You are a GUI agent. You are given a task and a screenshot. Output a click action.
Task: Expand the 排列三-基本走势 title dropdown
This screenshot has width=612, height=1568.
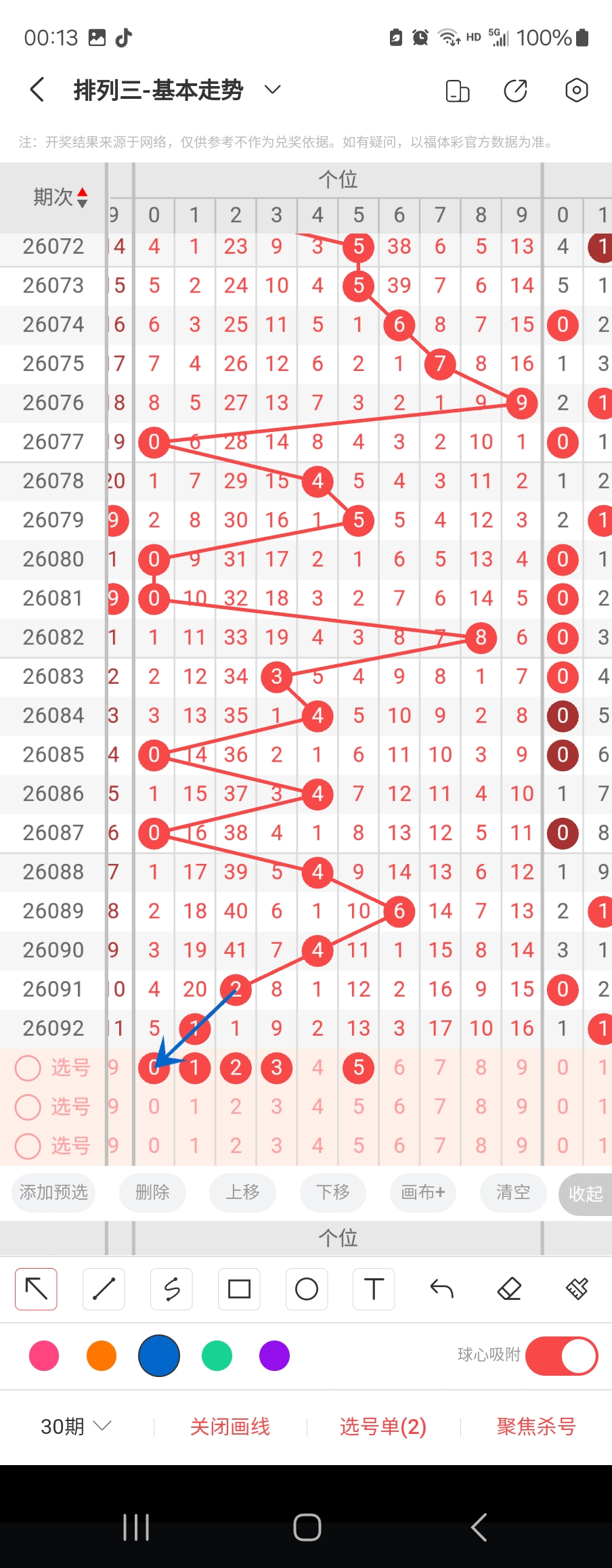point(272,90)
